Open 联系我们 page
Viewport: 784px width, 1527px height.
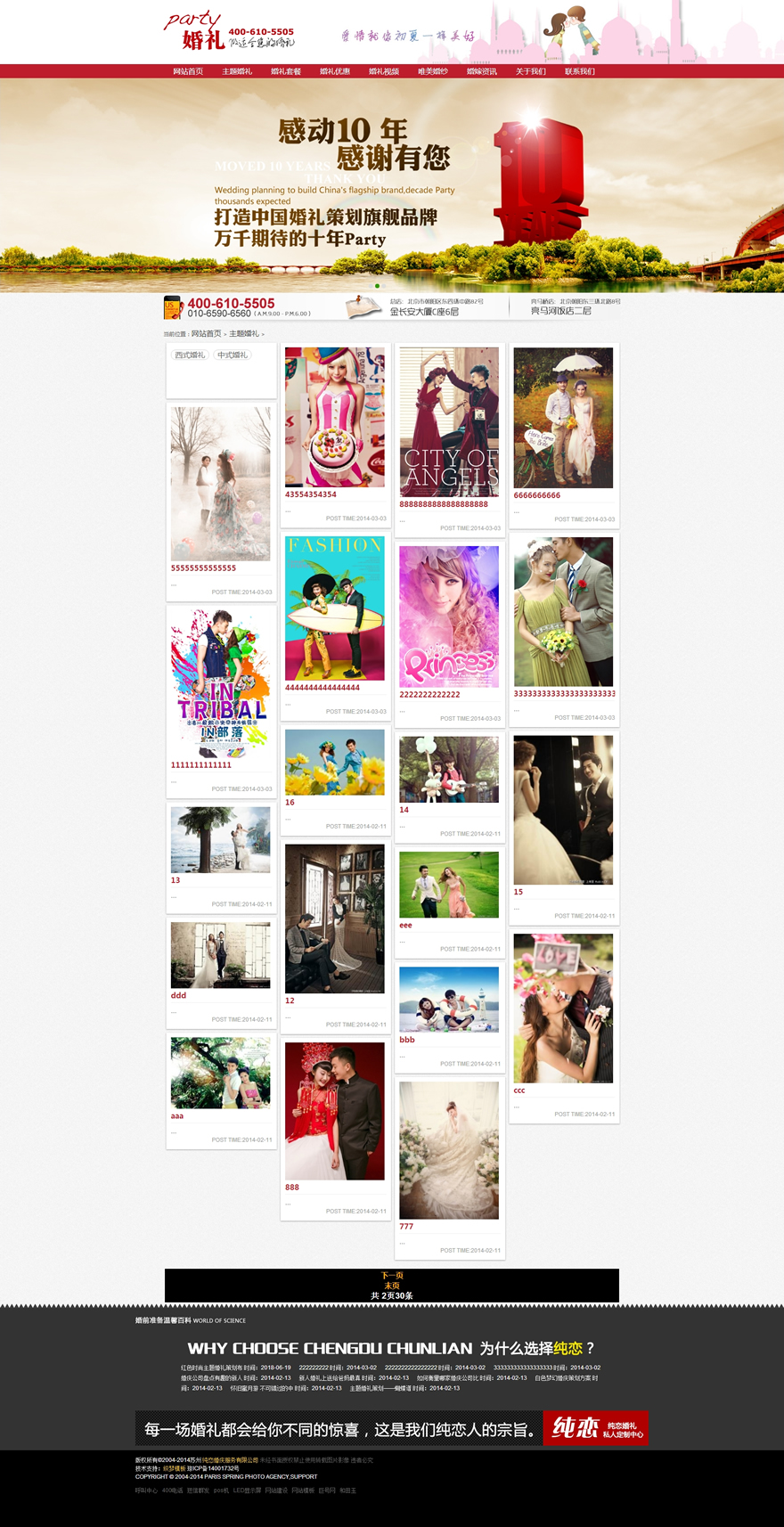580,71
